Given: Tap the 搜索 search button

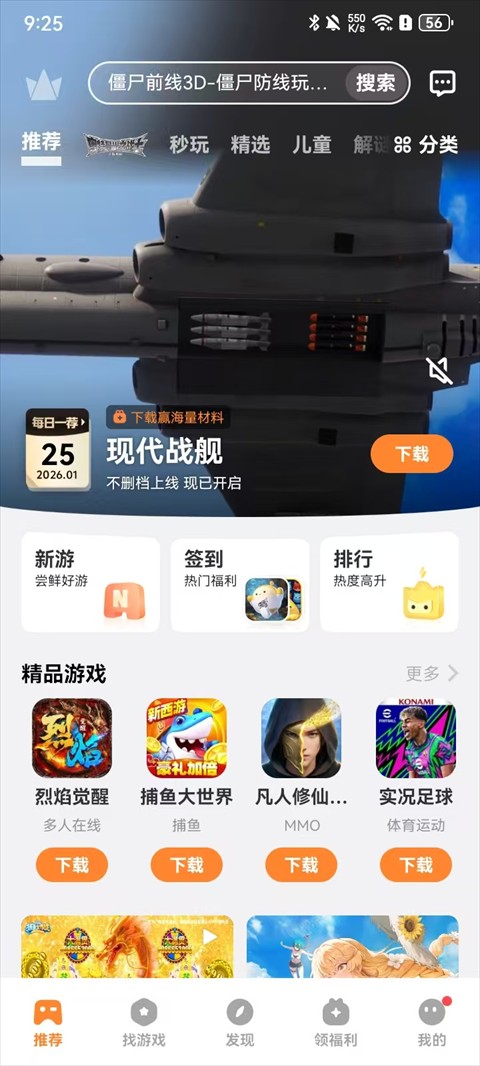Looking at the screenshot, I should click(x=376, y=84).
